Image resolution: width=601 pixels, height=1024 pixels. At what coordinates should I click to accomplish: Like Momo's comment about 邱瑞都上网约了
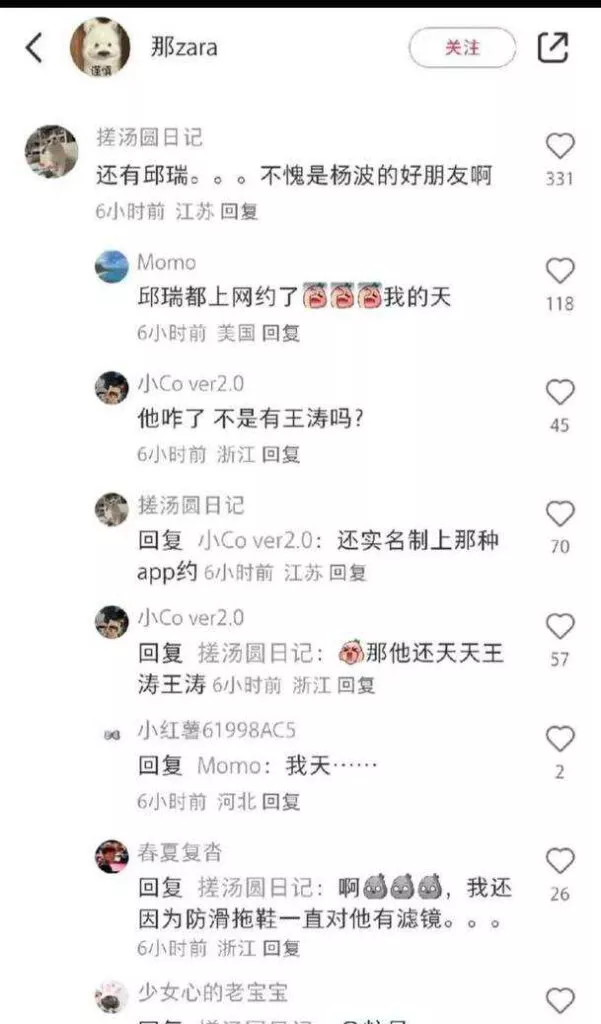pyautogui.click(x=560, y=271)
